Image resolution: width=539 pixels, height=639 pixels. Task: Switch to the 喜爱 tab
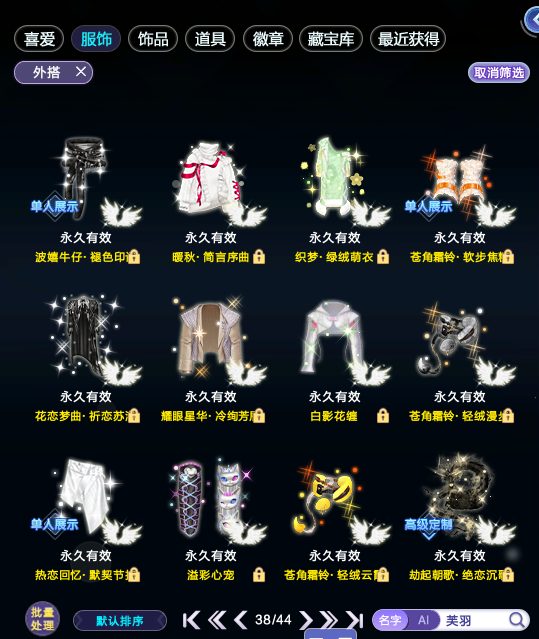point(39,39)
